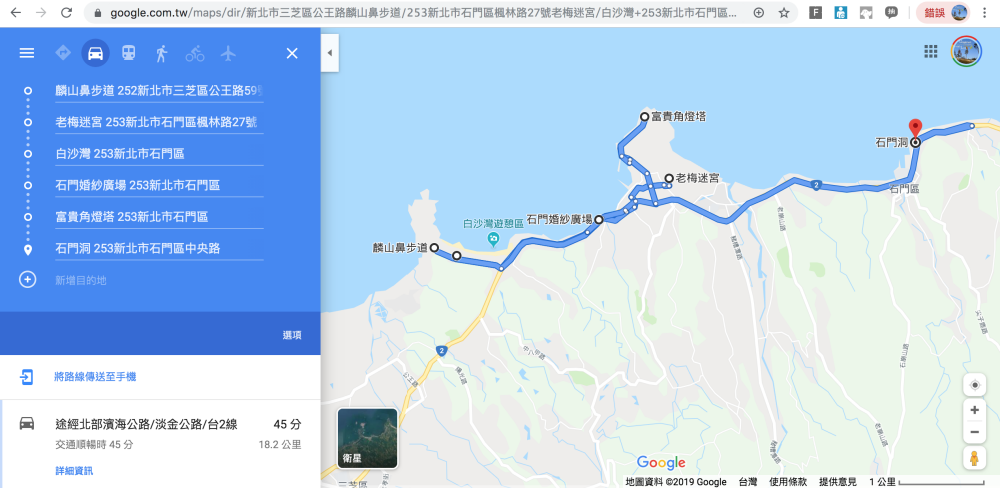This screenshot has height=488, width=1000.
Task: Add a new destination (新增目的地)
Action: pyautogui.click(x=80, y=280)
